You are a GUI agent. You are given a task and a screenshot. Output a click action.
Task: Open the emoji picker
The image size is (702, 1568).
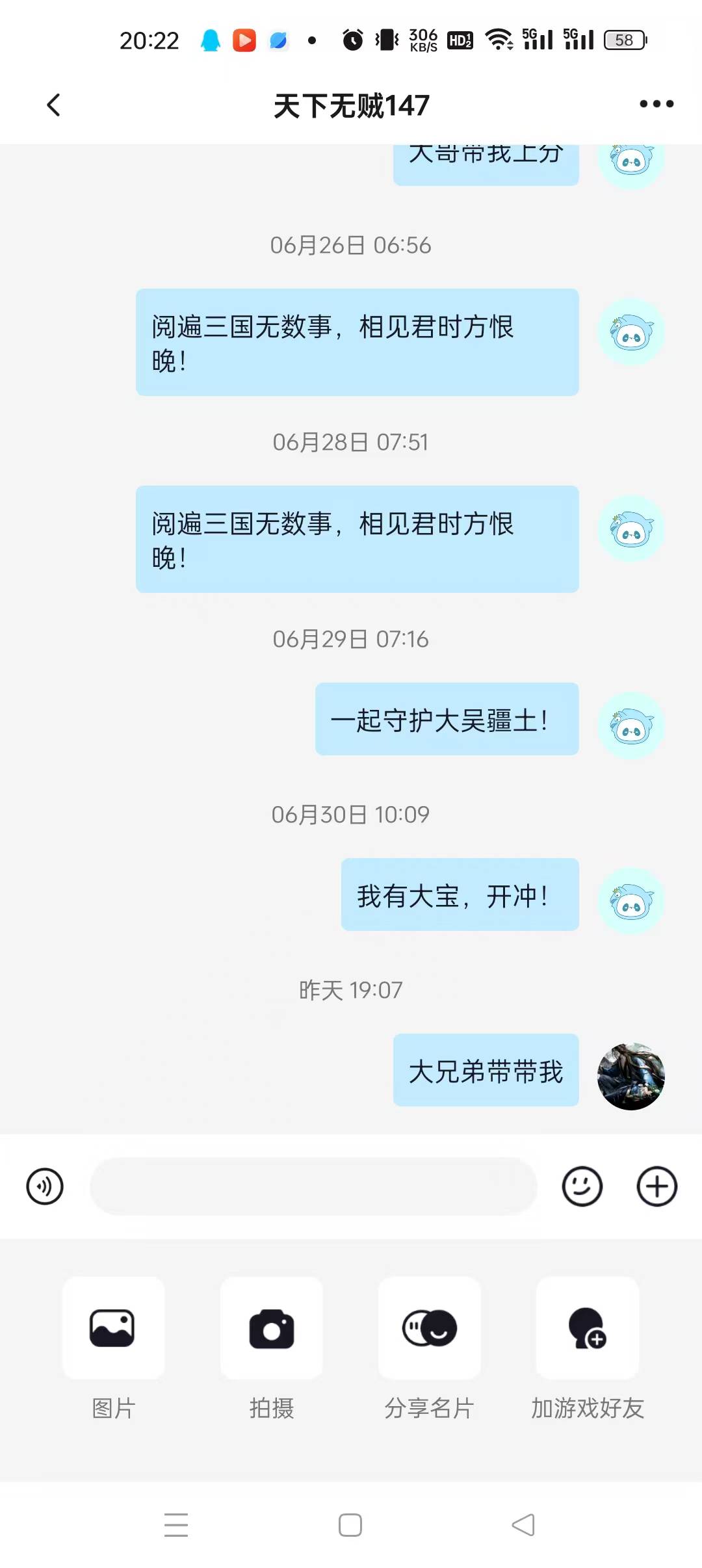pos(582,1186)
